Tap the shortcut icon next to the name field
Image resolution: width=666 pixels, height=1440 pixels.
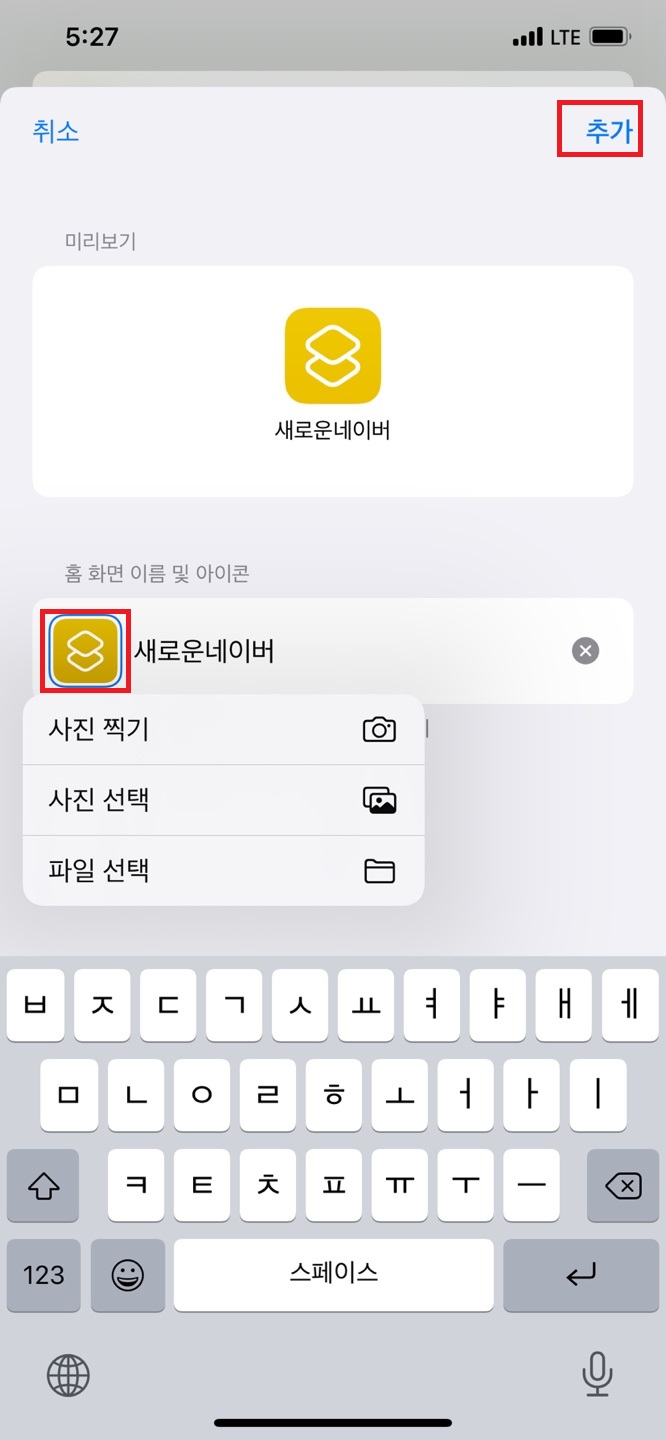[x=85, y=652]
